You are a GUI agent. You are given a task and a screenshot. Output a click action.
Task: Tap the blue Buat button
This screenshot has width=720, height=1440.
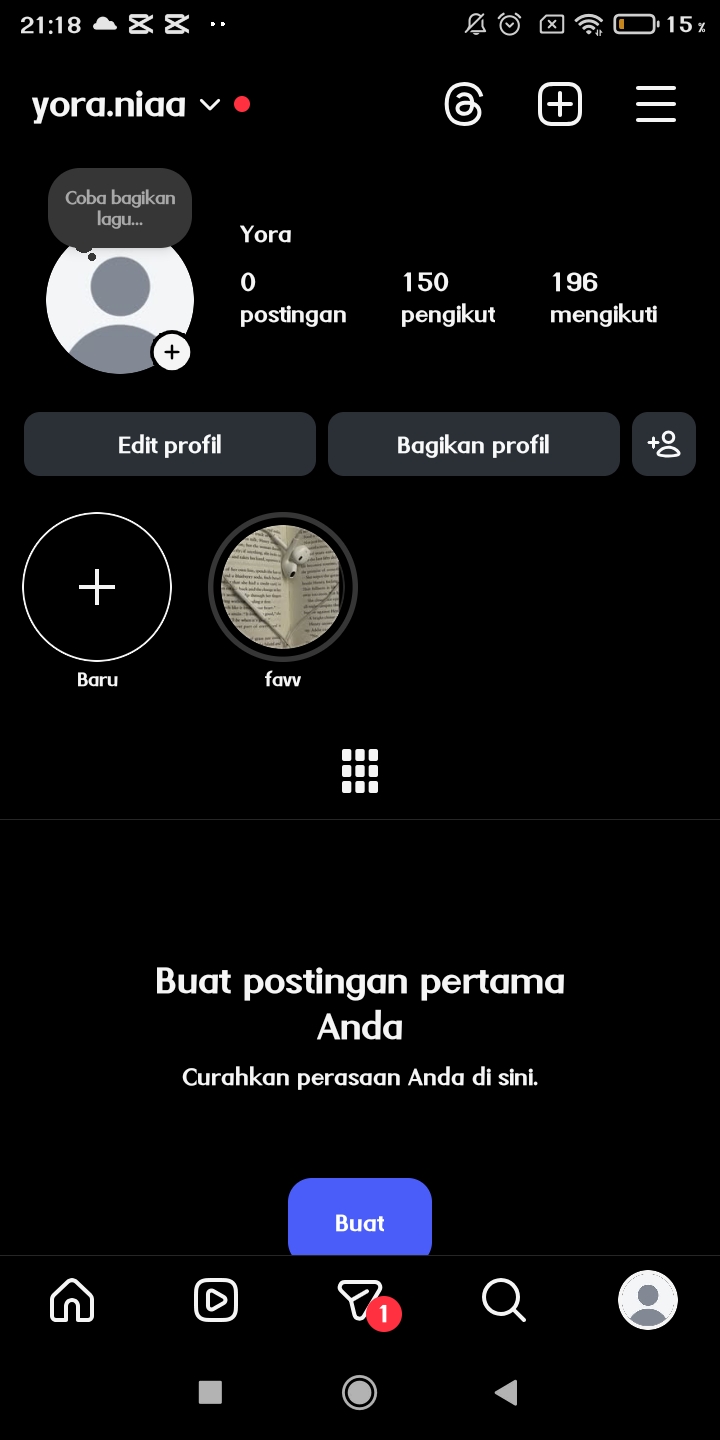coord(360,1220)
